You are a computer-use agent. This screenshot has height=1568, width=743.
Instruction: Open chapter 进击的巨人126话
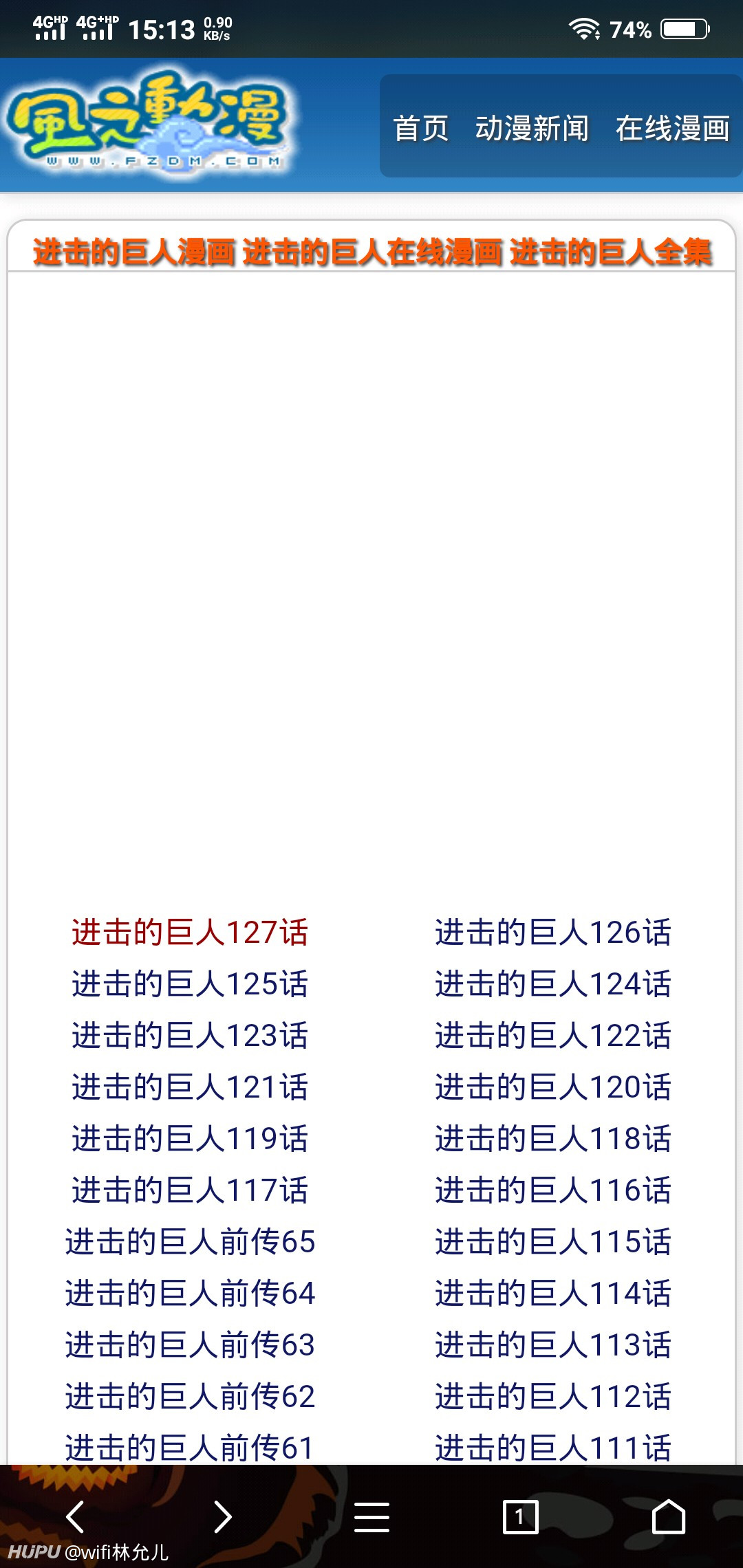(553, 933)
